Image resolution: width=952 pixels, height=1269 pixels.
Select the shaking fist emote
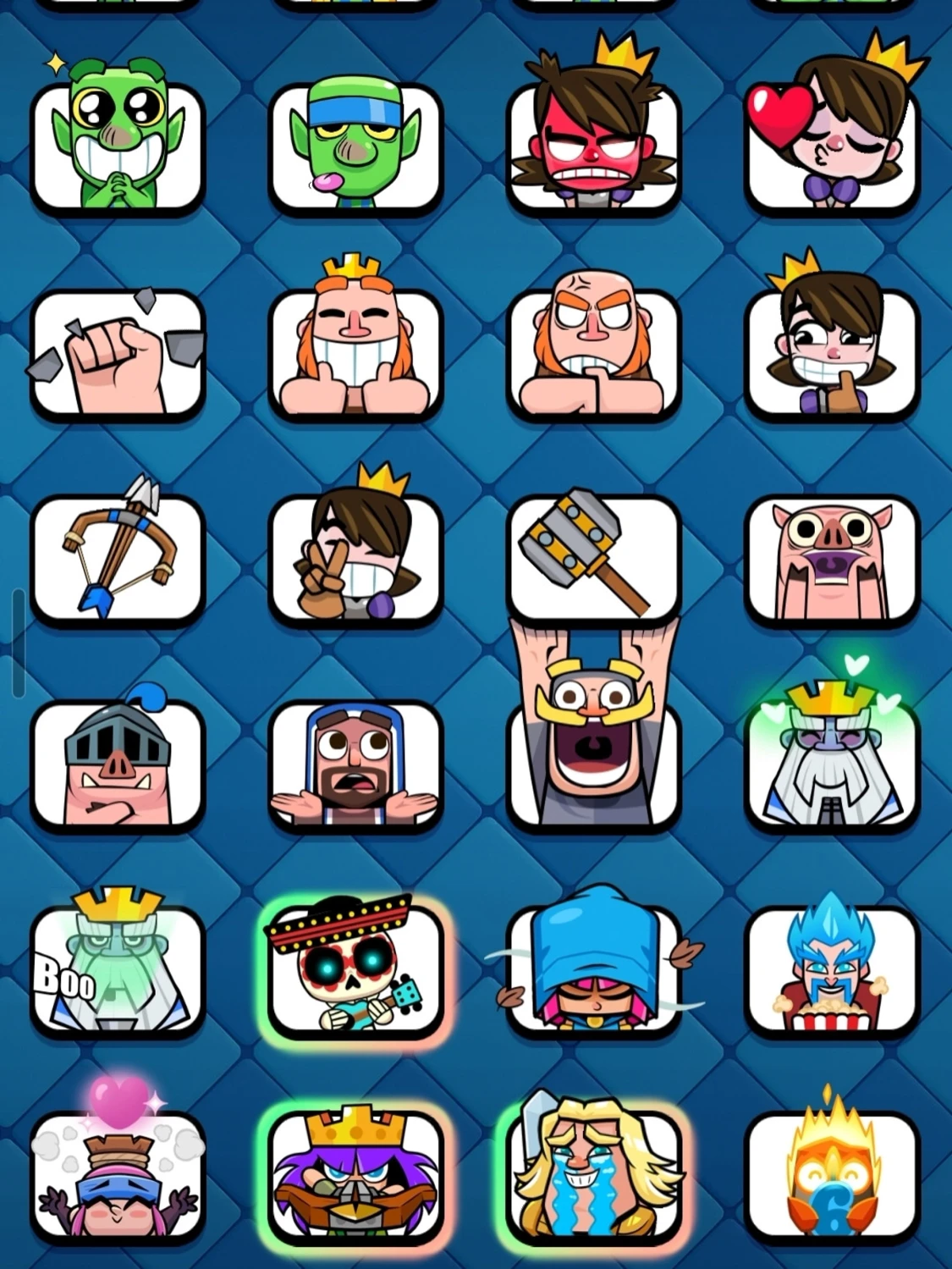(118, 351)
